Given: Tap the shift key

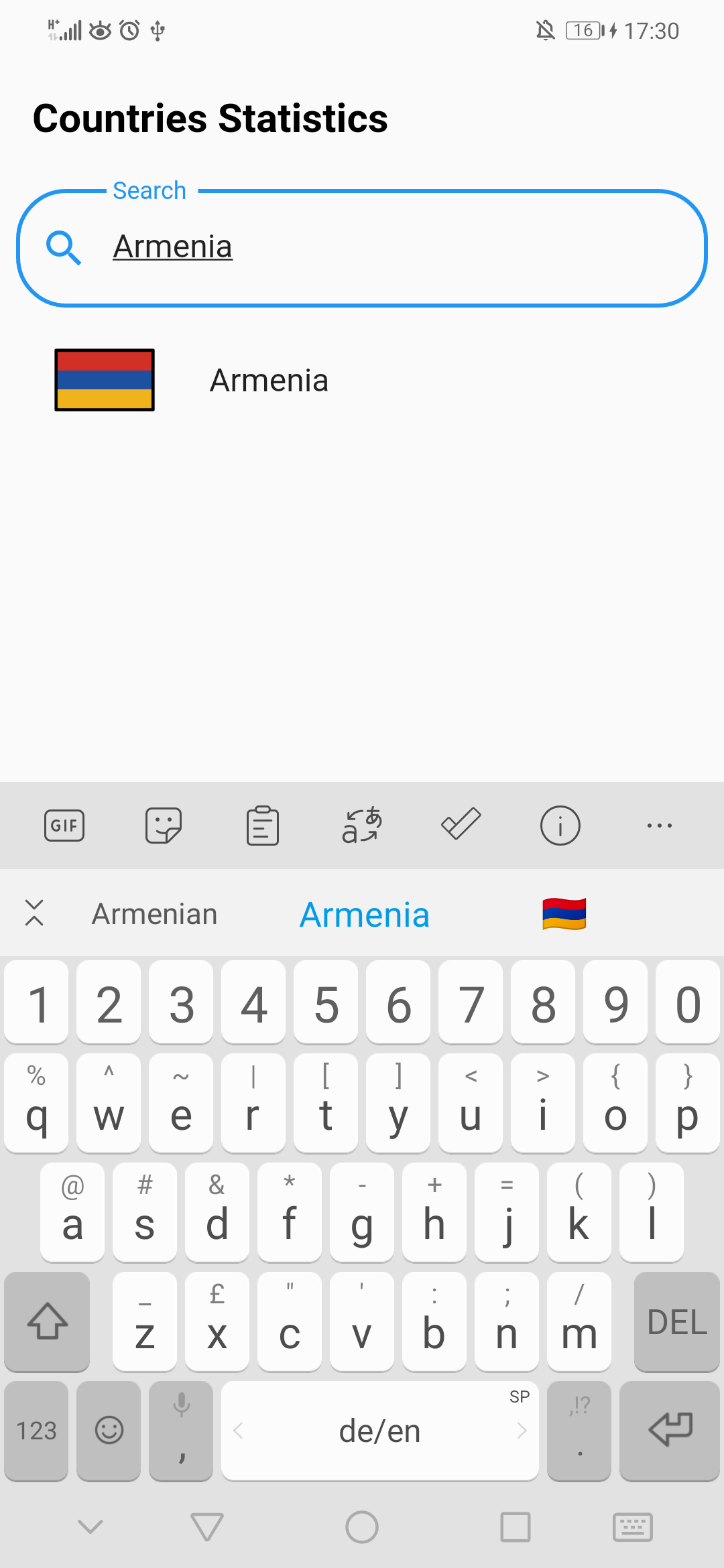Looking at the screenshot, I should tap(47, 1321).
